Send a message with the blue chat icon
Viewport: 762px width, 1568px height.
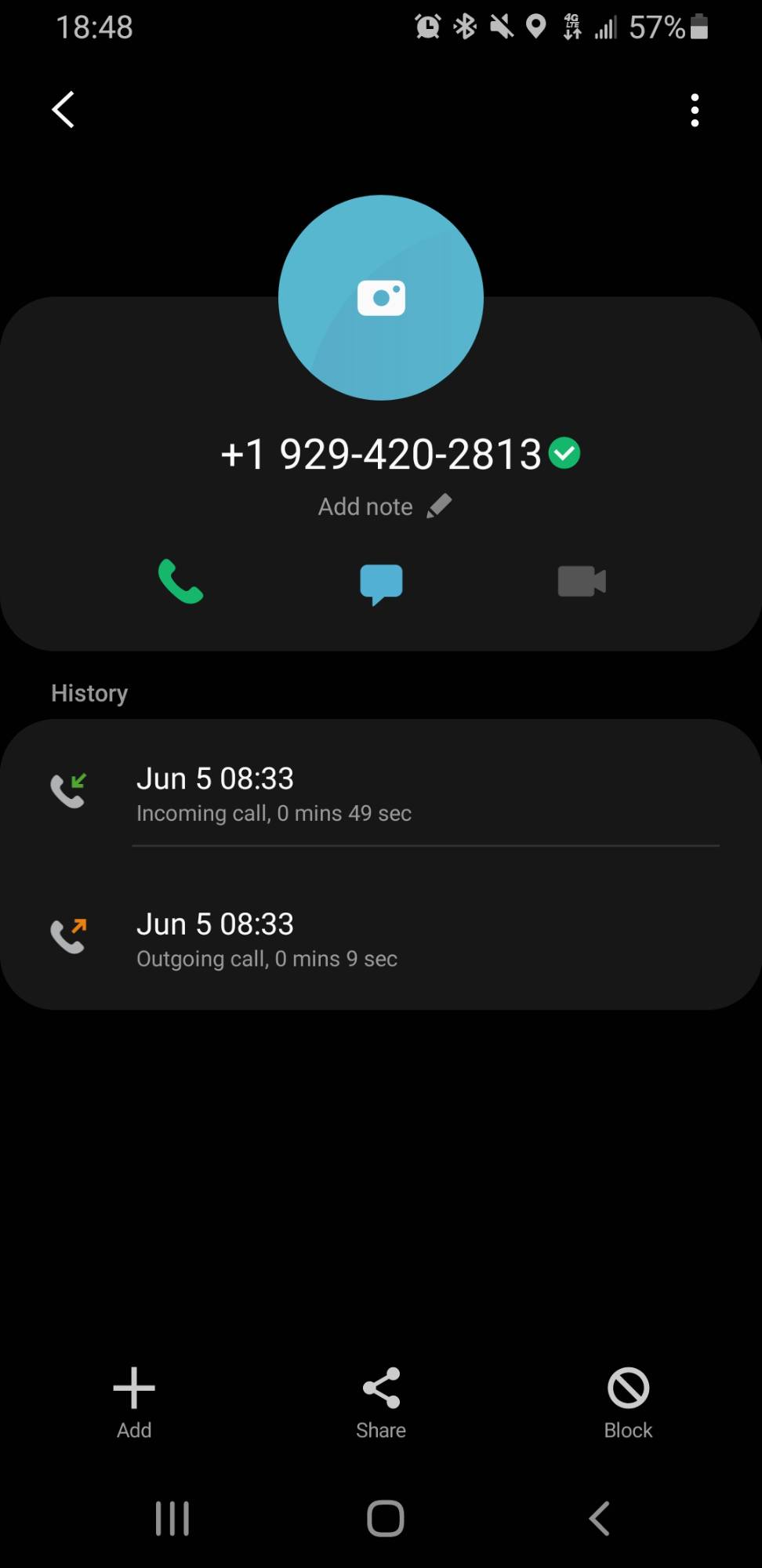coord(381,583)
